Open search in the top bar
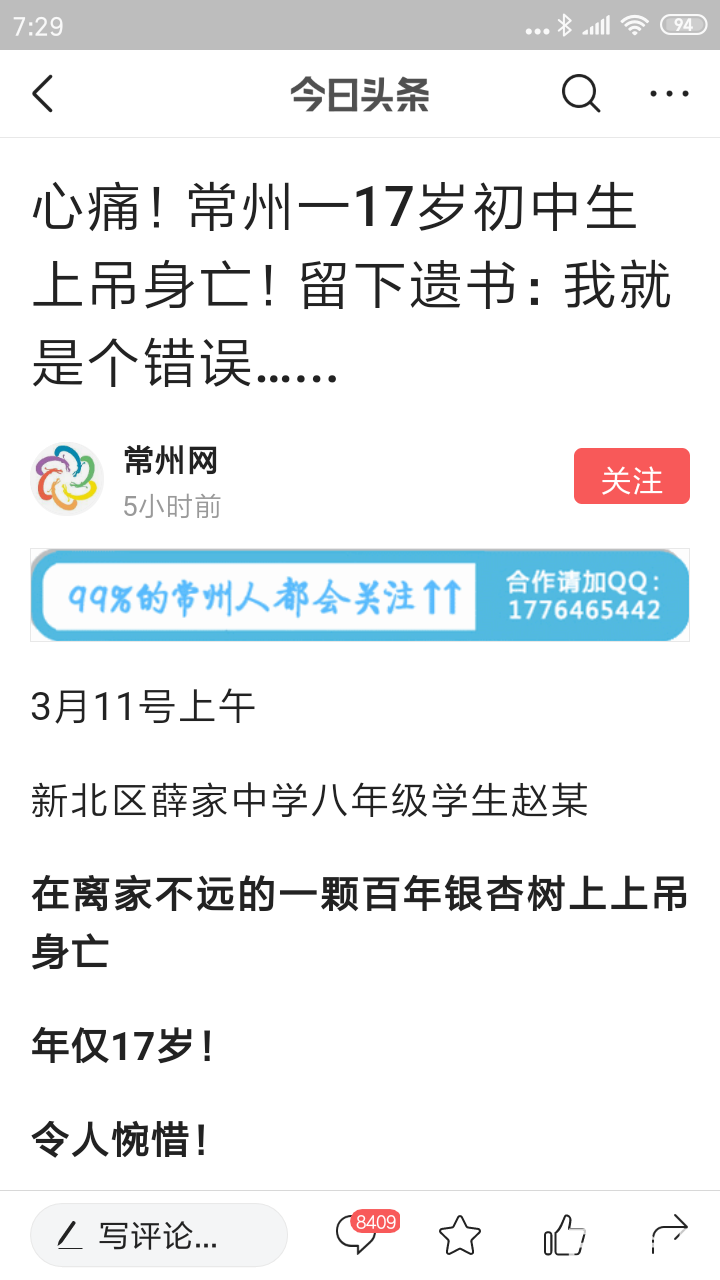 pyautogui.click(x=580, y=94)
